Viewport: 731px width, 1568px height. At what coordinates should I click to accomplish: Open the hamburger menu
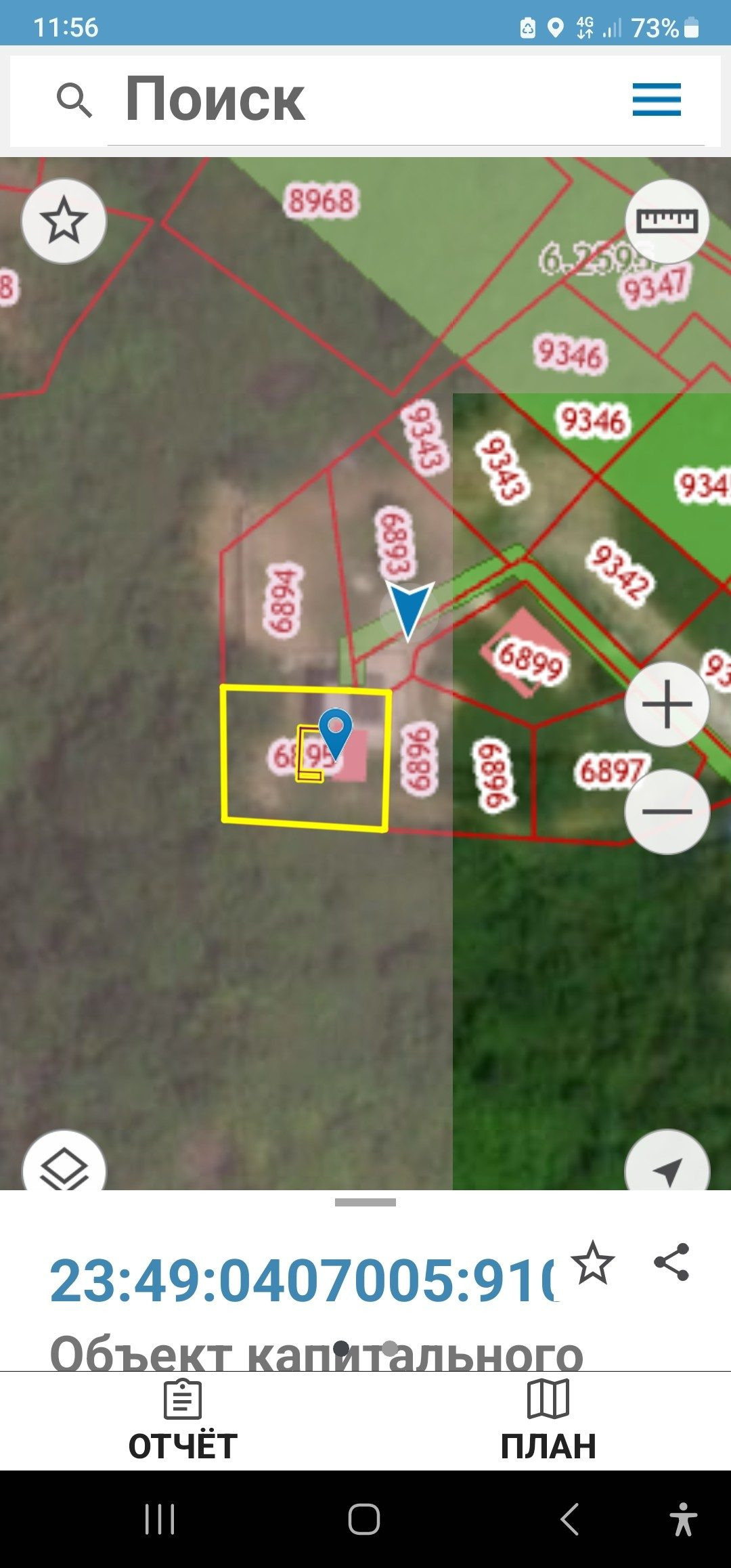(x=657, y=100)
